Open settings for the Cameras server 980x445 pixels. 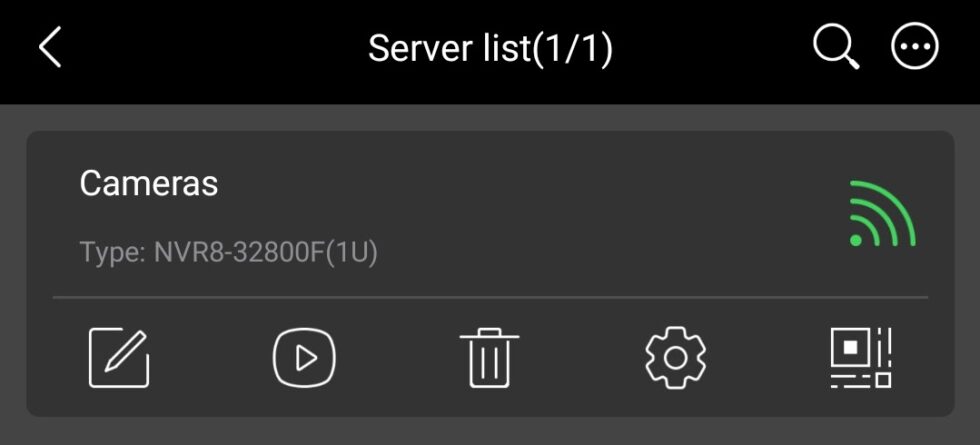(675, 357)
